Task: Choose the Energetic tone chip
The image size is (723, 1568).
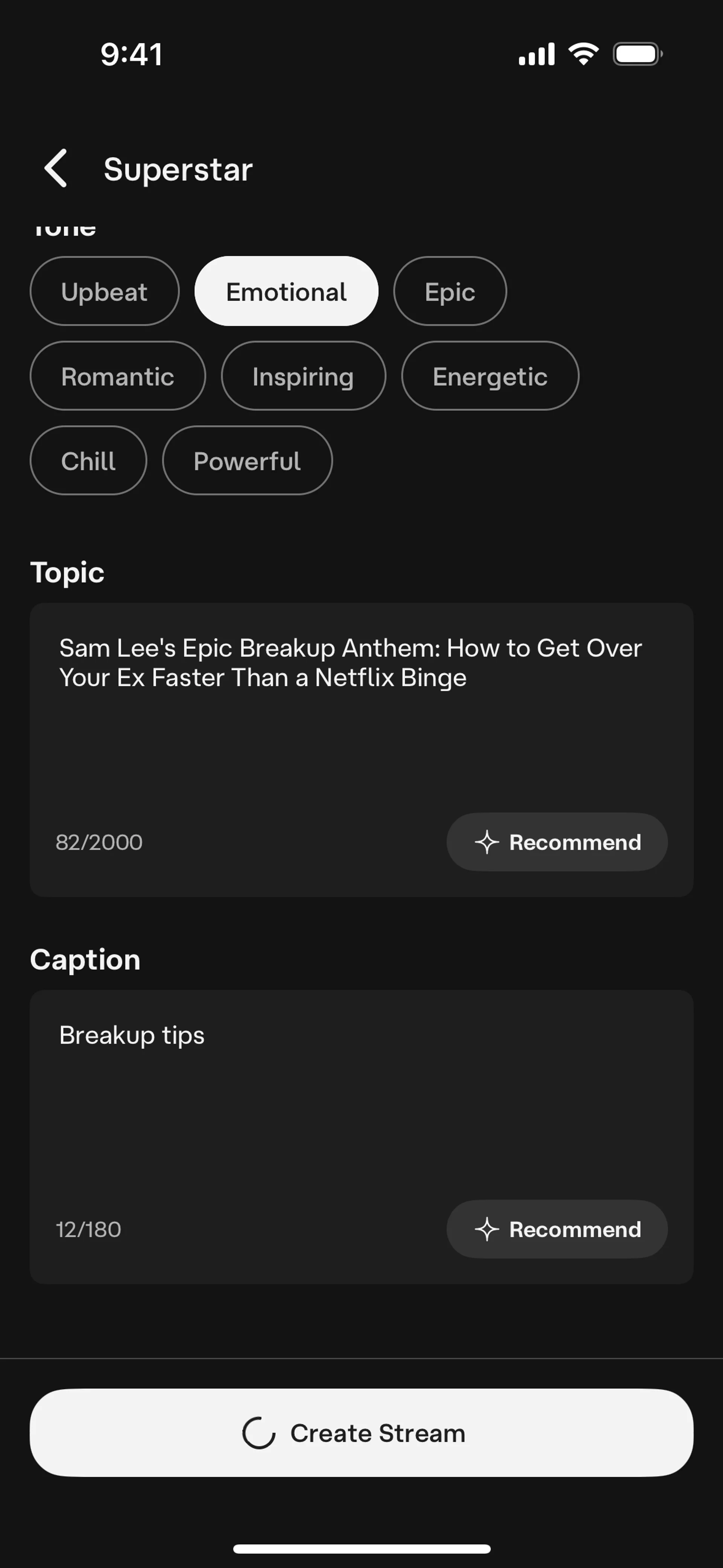Action: pos(490,376)
